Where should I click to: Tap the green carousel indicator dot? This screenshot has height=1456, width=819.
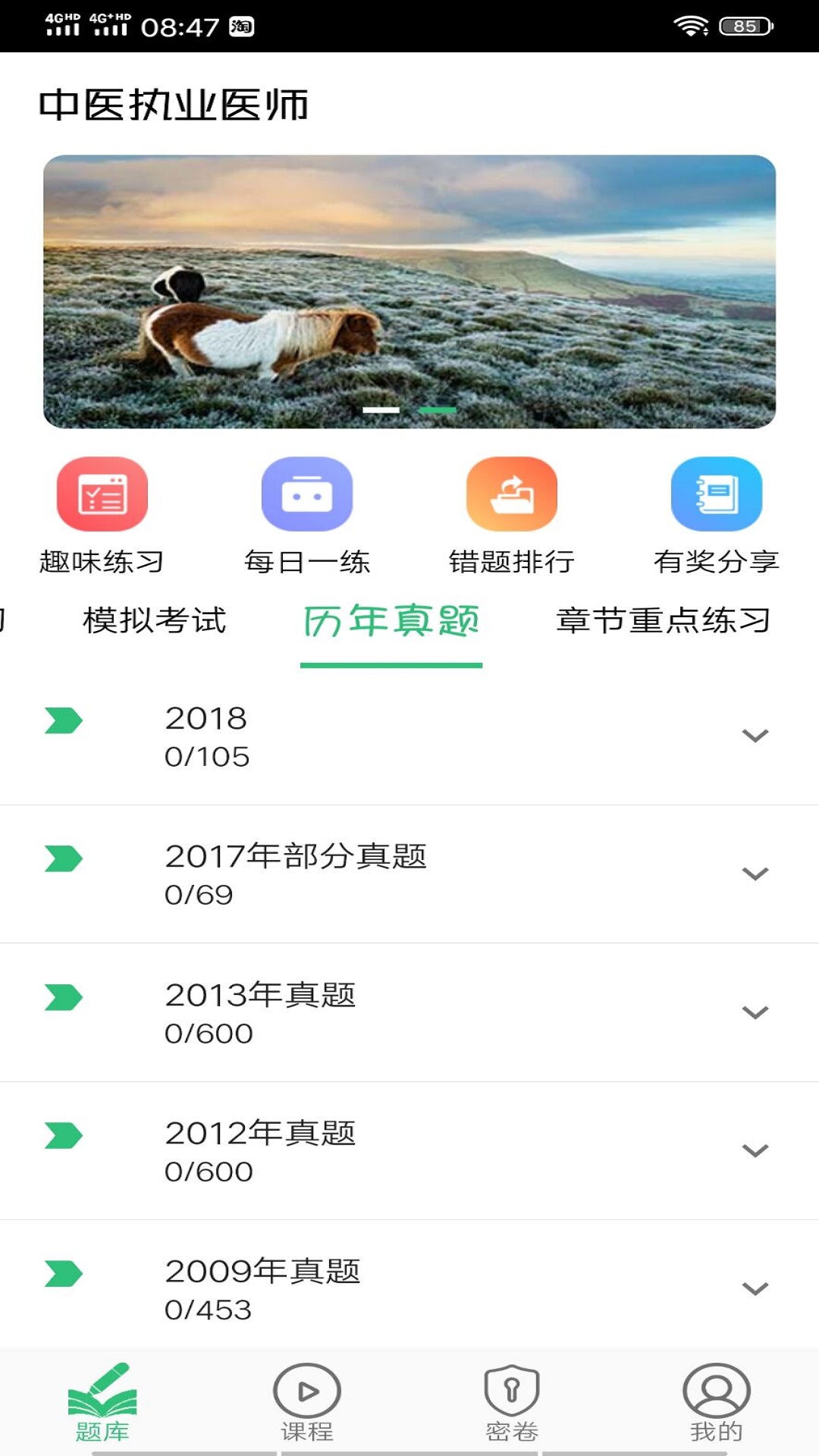pyautogui.click(x=437, y=409)
